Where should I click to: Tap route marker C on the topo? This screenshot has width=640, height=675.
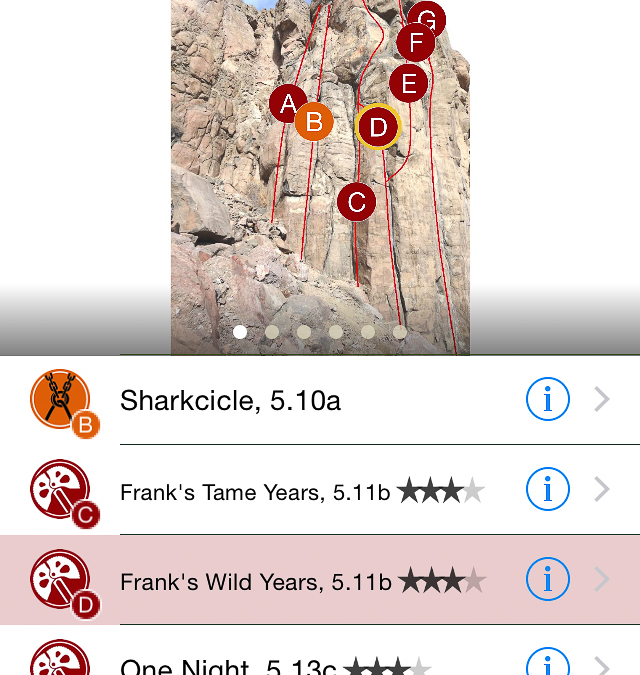click(356, 202)
